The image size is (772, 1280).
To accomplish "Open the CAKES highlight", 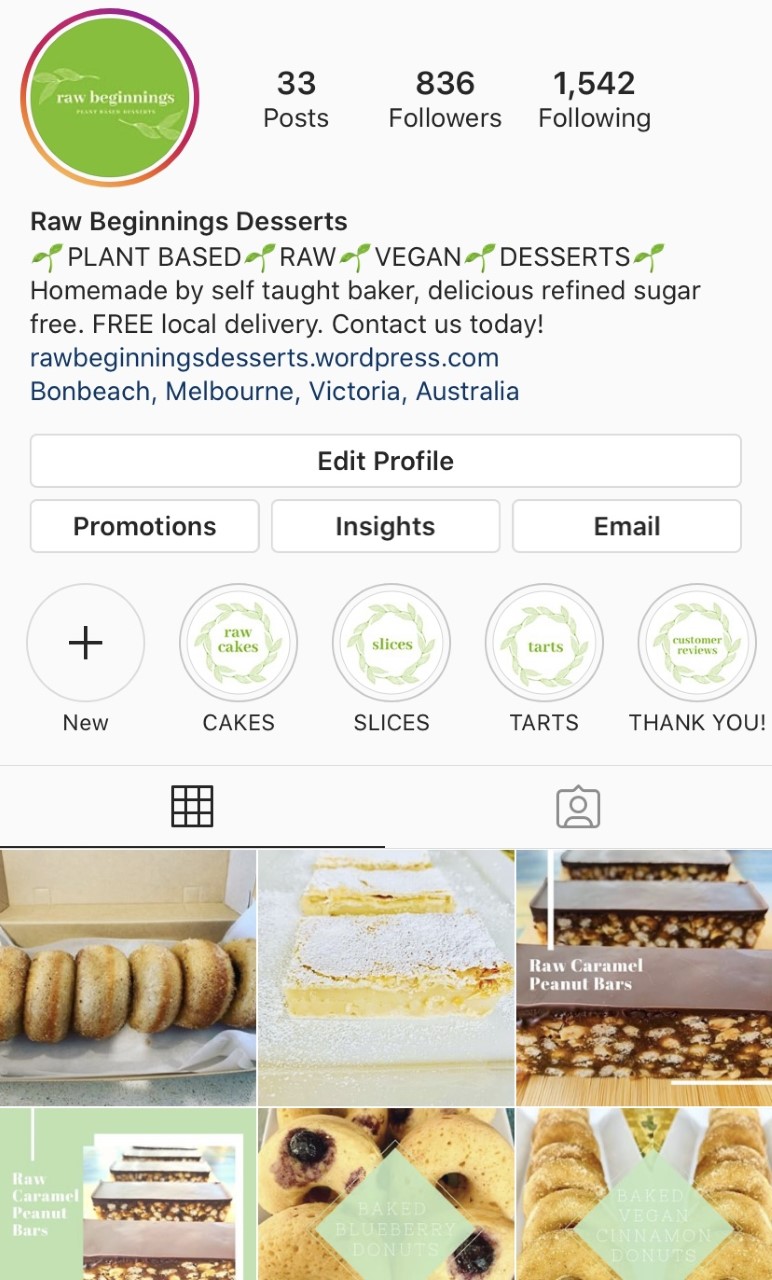I will tap(238, 643).
